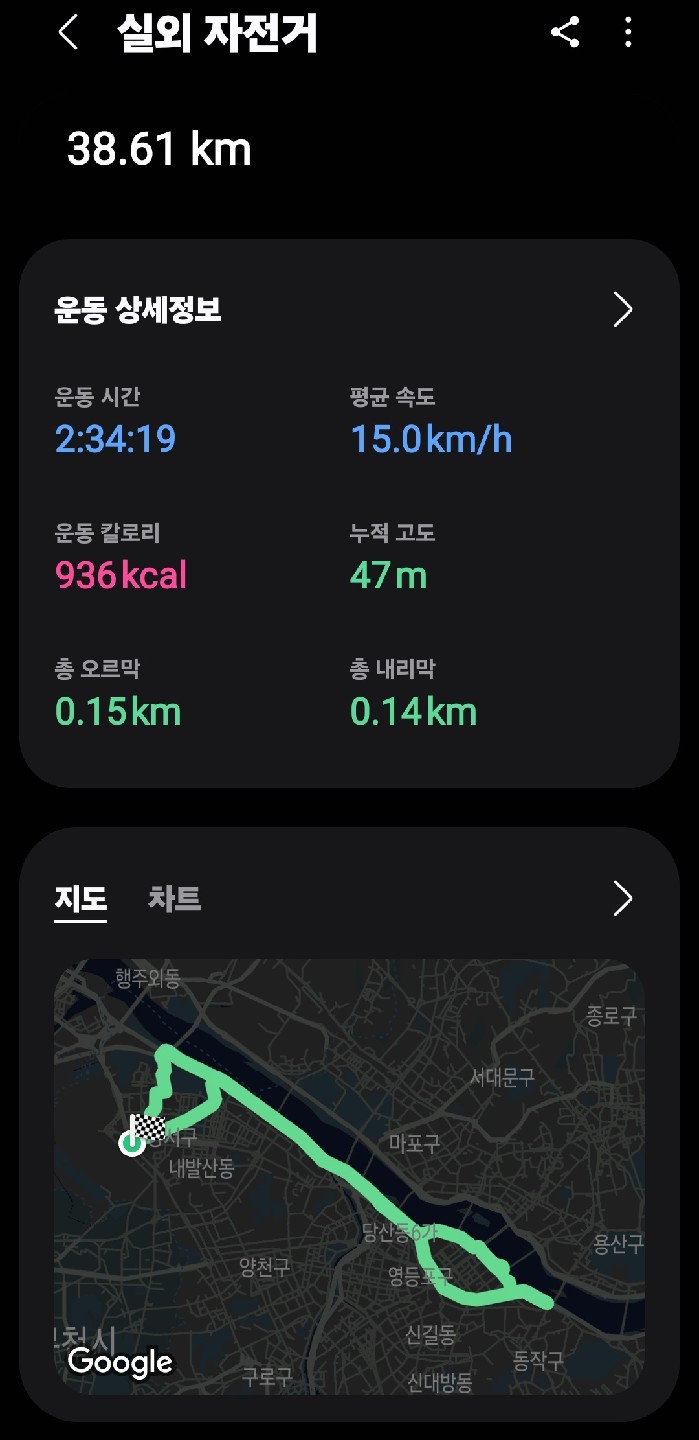The image size is (699, 1440).
Task: Switch to the 차트 tab
Action: (174, 898)
